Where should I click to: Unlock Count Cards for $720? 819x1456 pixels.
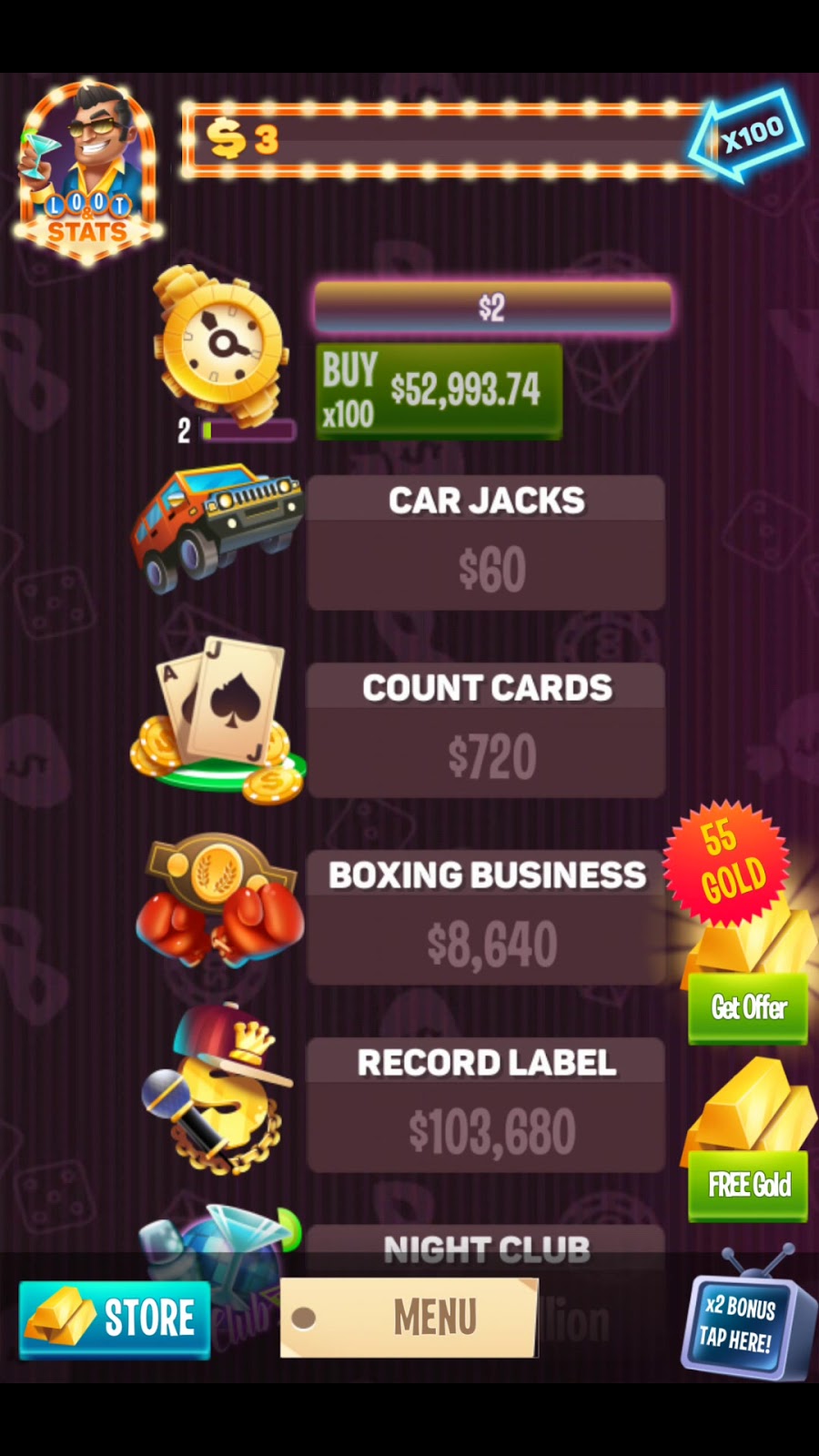click(x=486, y=731)
